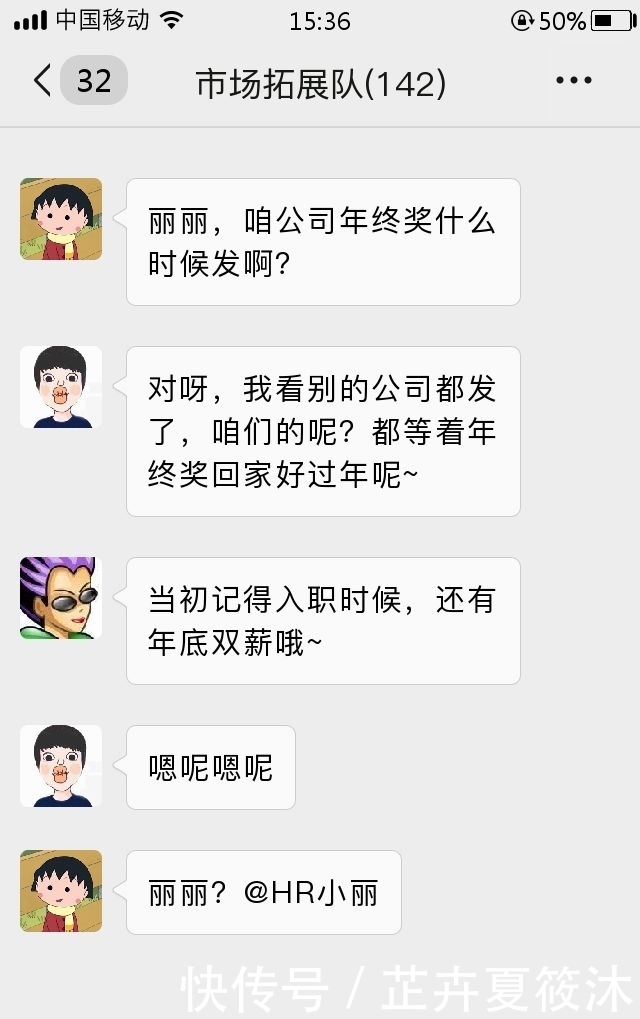Tap avatar next to 嗯呢嗯呢 message
The height and width of the screenshot is (1019, 640).
61,766
